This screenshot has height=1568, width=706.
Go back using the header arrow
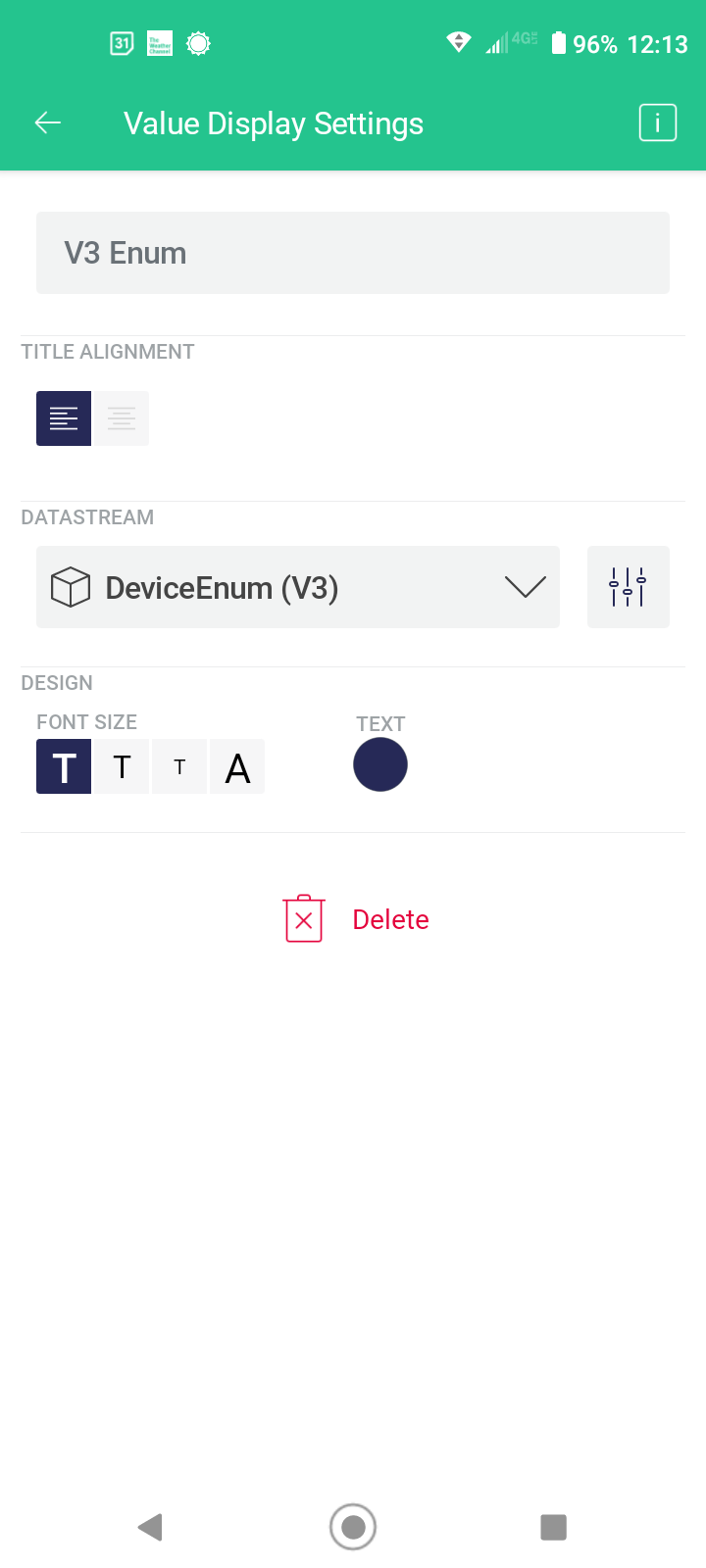(48, 122)
